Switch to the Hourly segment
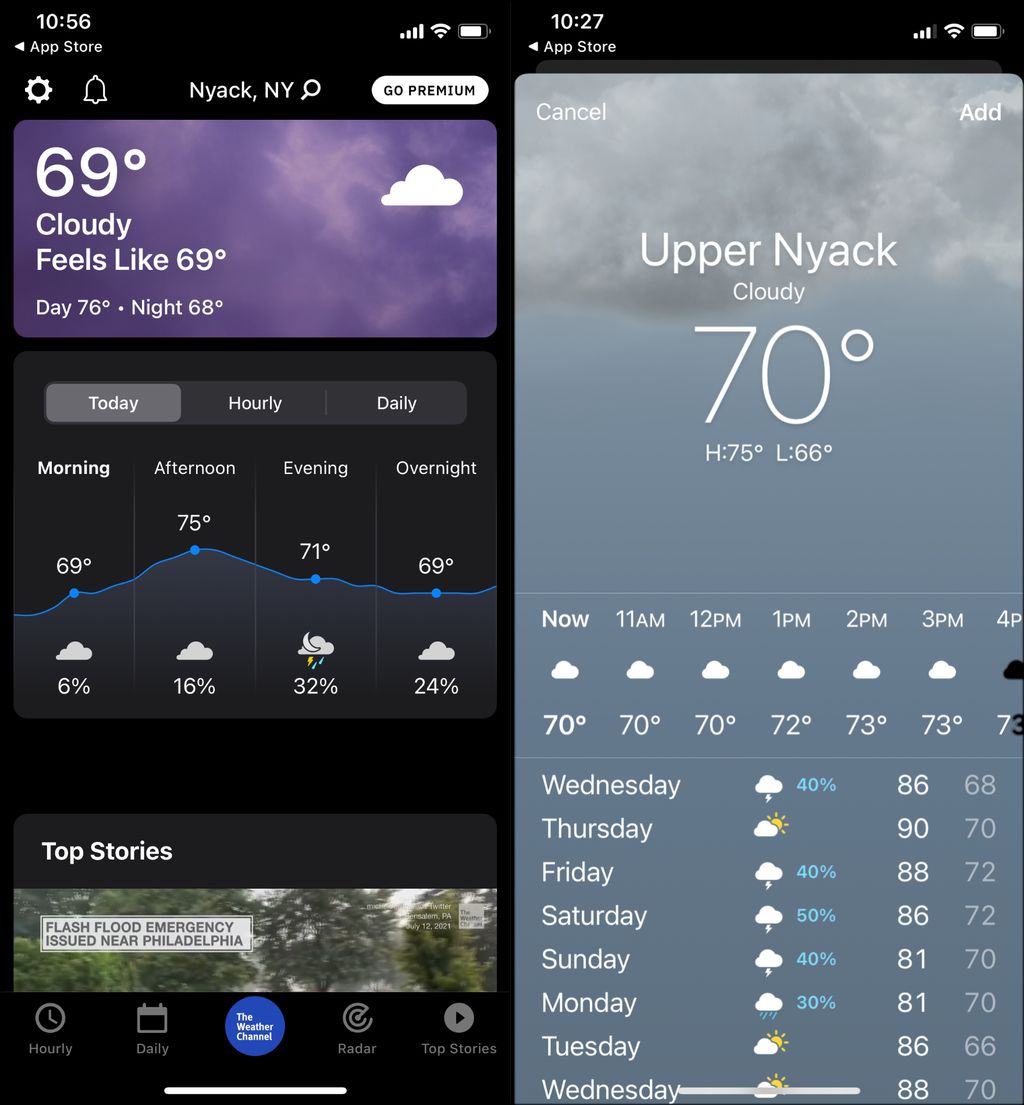The image size is (1024, 1105). (x=255, y=403)
